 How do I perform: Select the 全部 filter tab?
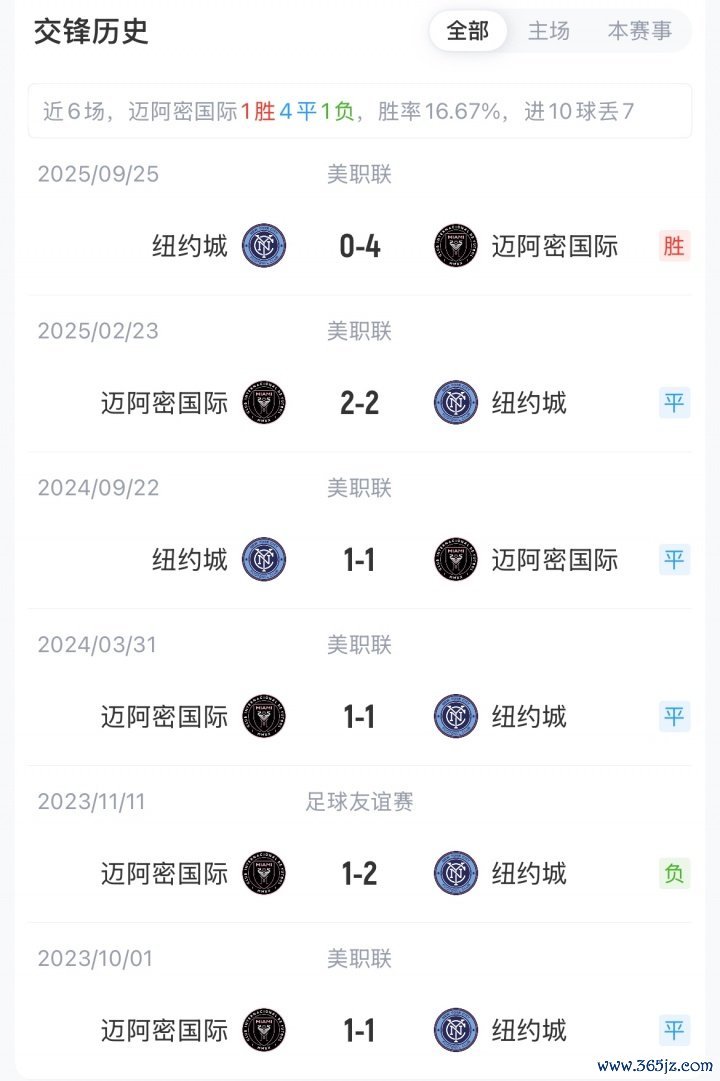tap(468, 31)
